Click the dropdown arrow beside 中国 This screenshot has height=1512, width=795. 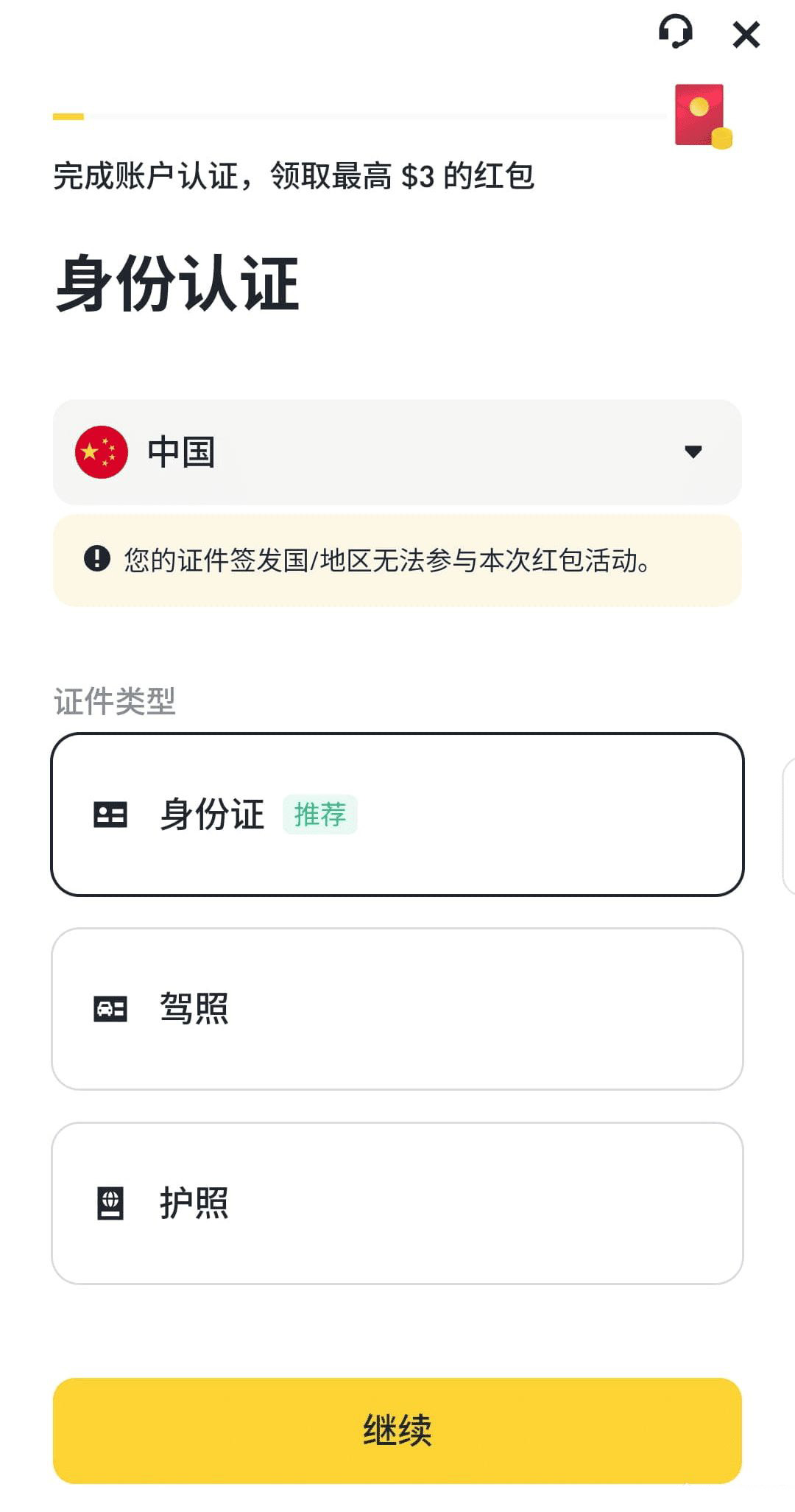click(x=693, y=454)
